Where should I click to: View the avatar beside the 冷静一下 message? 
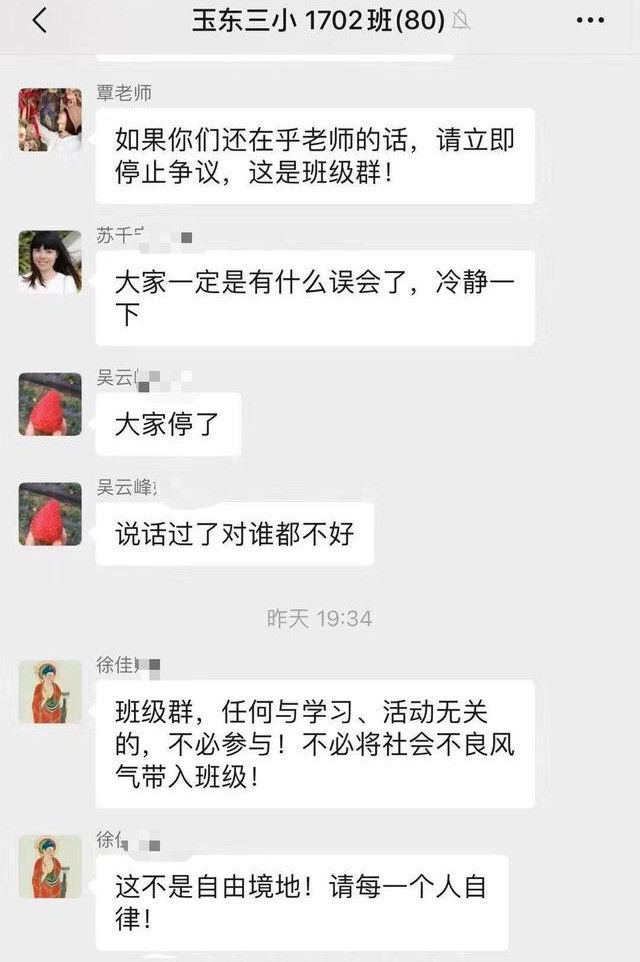(x=50, y=261)
